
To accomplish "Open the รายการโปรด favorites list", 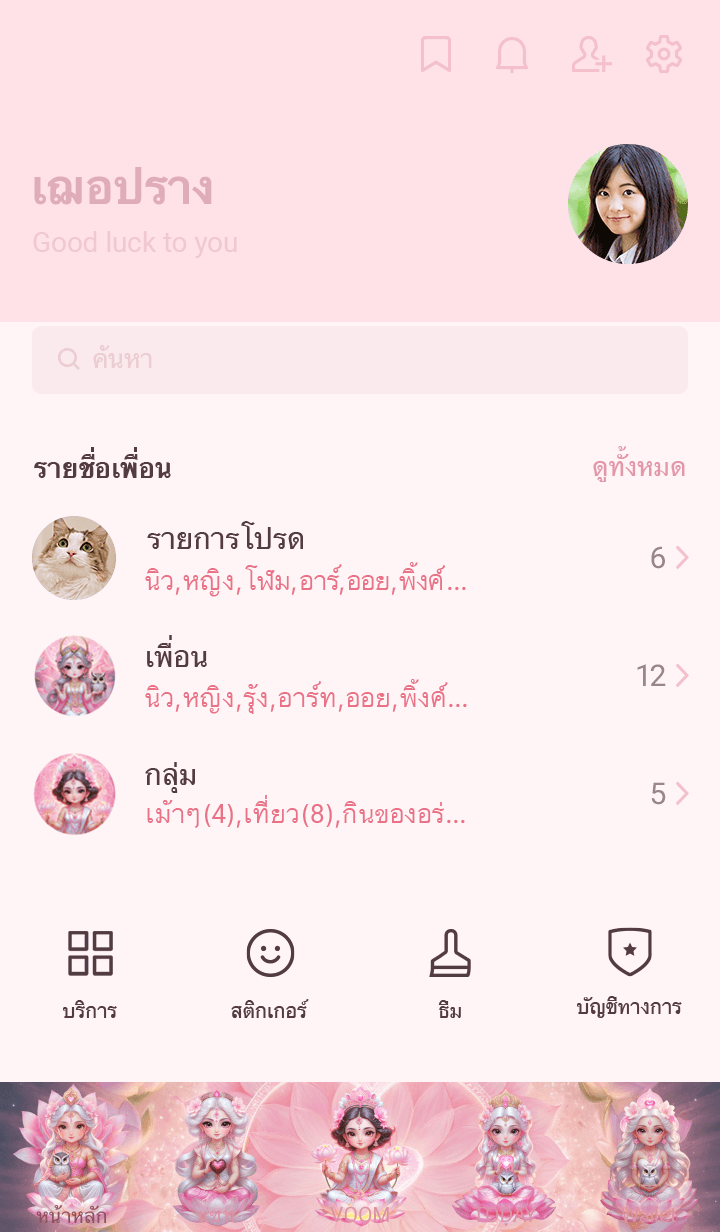I will click(360, 558).
